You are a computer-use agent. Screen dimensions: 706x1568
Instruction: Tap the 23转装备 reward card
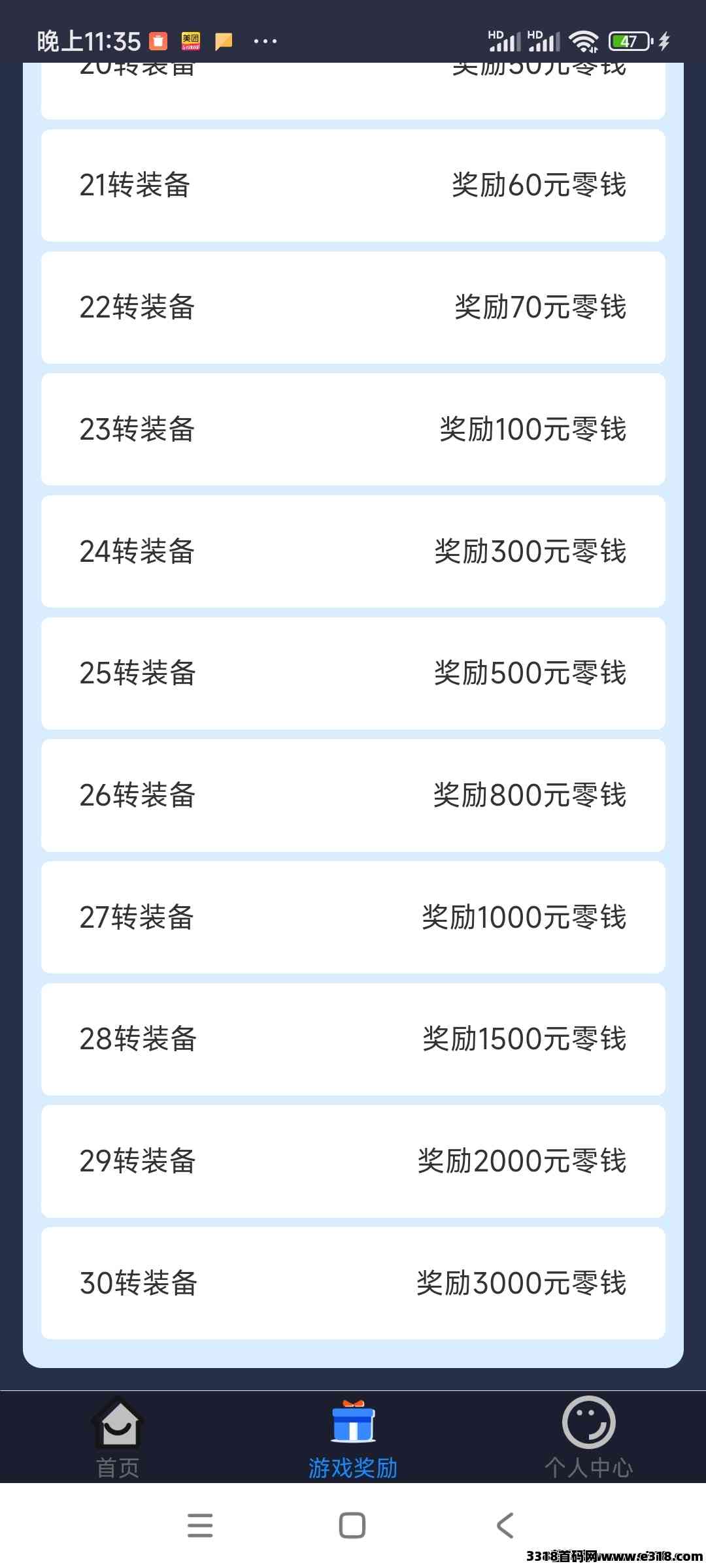click(353, 429)
